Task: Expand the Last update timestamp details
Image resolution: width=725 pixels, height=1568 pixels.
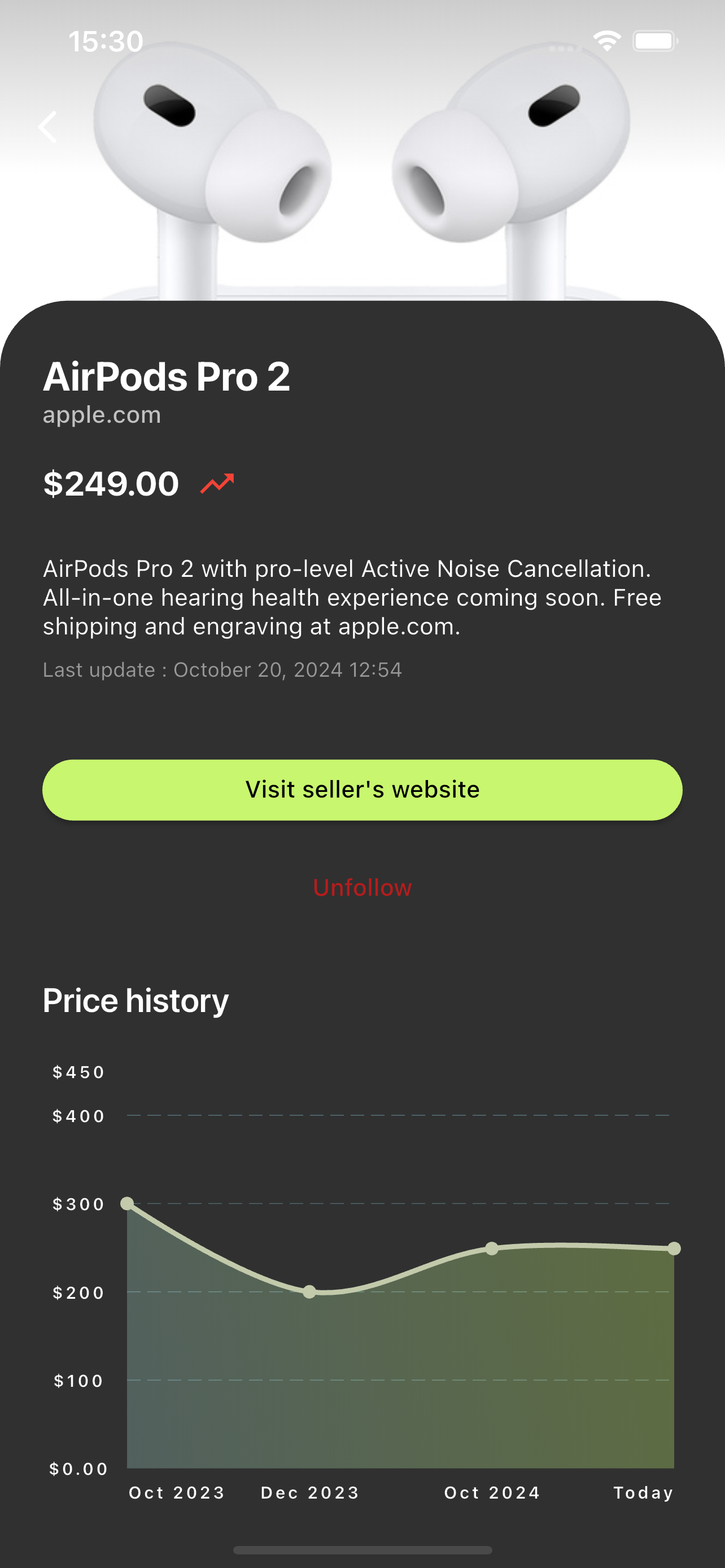Action: [x=222, y=669]
